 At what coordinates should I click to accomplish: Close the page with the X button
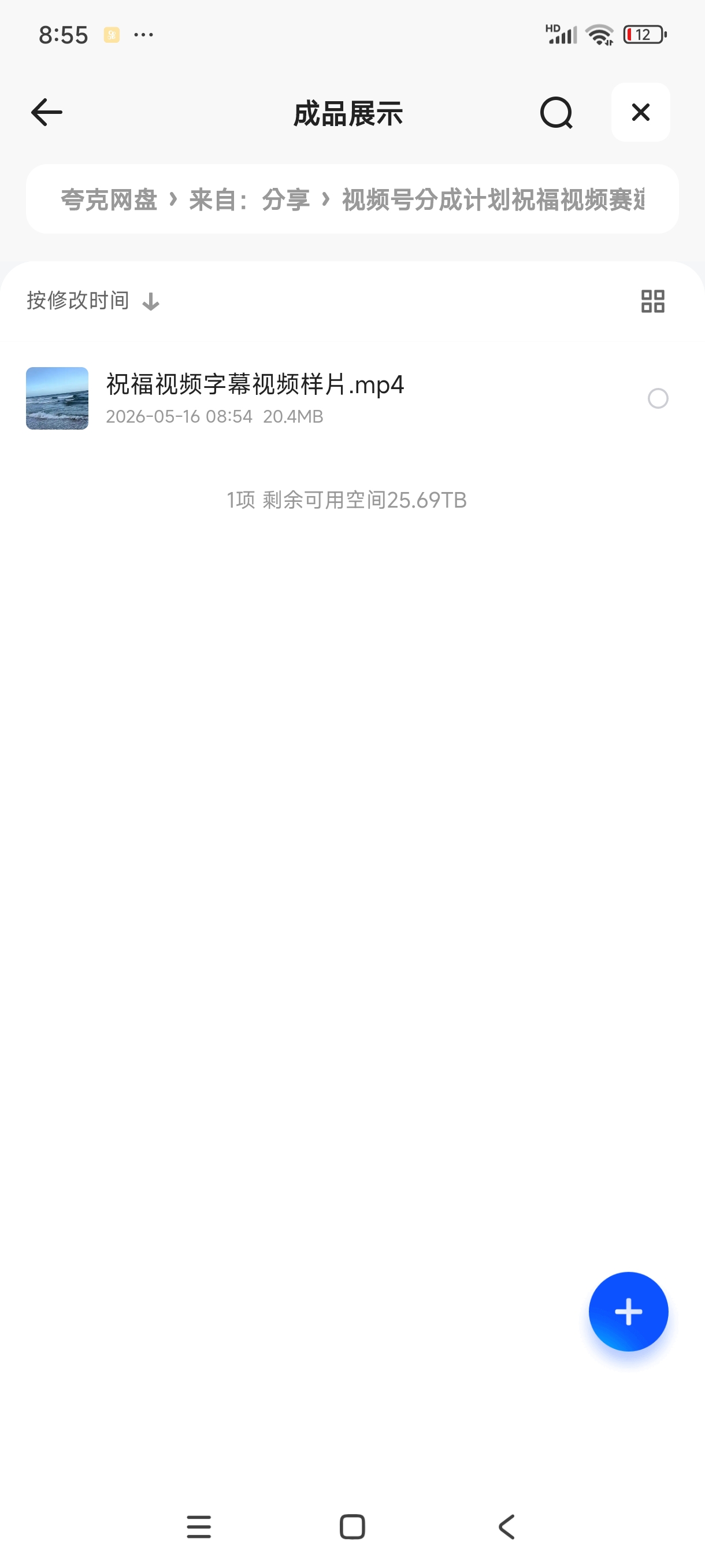pyautogui.click(x=640, y=113)
